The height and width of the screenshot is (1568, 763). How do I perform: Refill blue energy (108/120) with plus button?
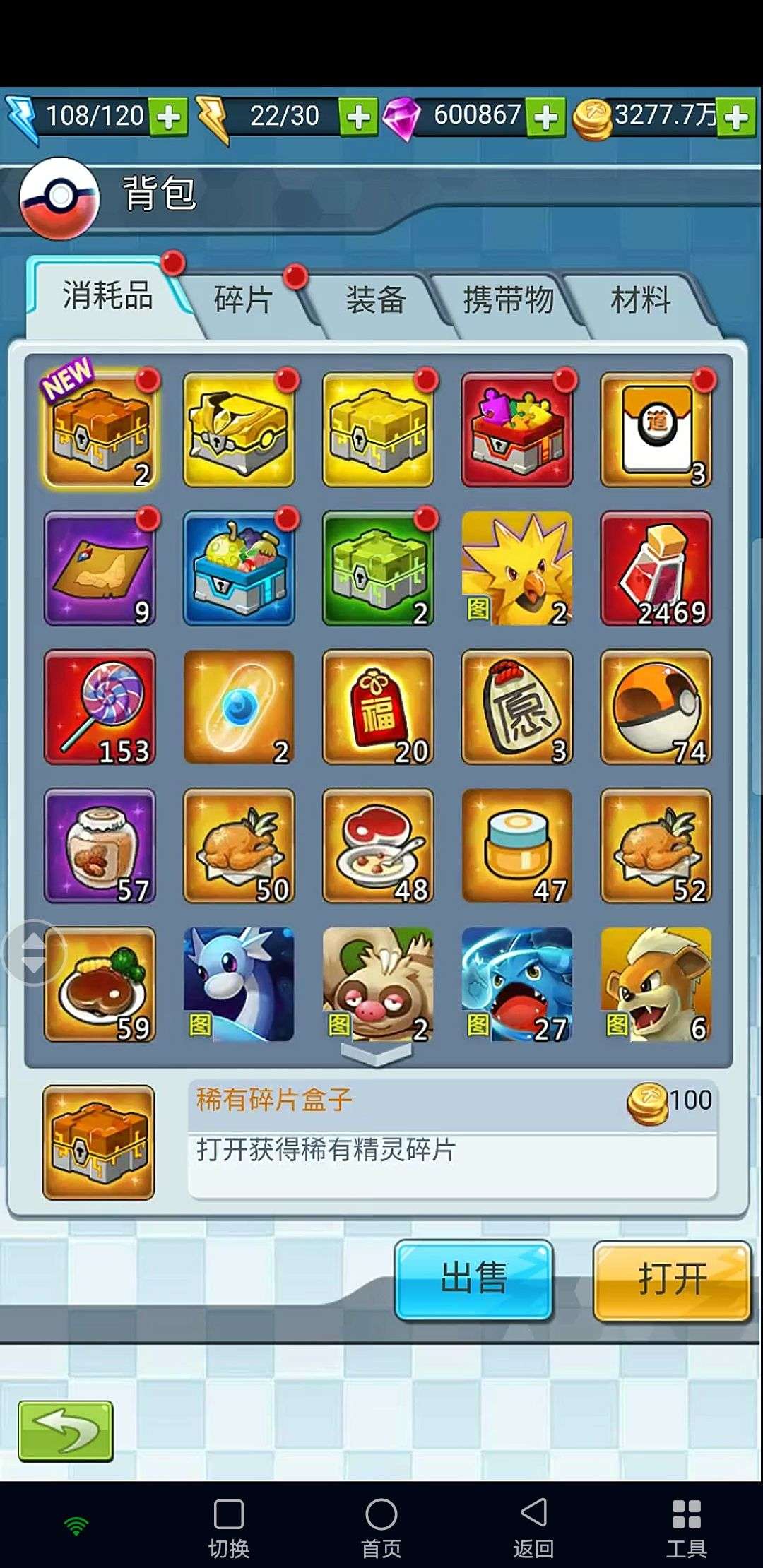tap(168, 117)
